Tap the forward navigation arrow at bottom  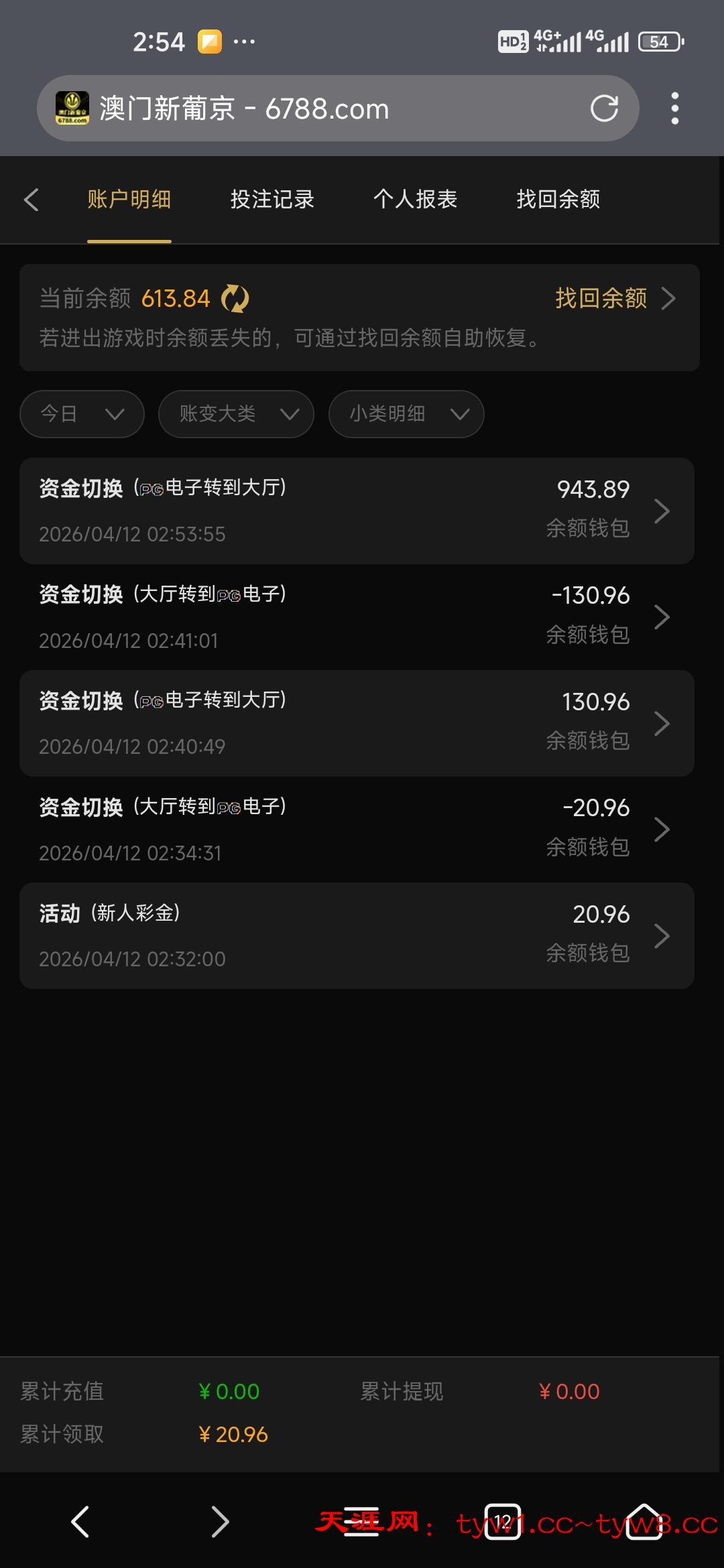click(x=221, y=1522)
